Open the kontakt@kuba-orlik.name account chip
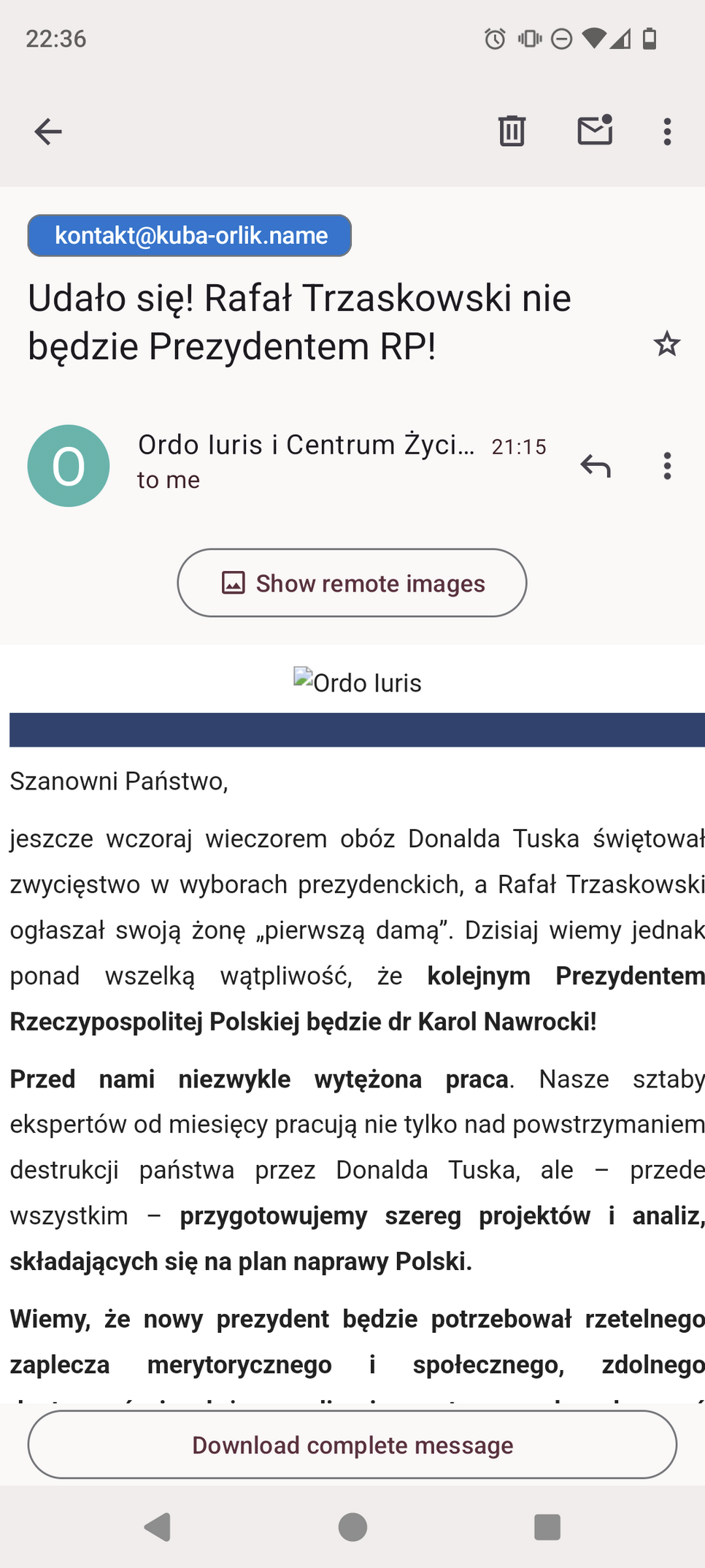The image size is (705, 1568). (x=190, y=235)
